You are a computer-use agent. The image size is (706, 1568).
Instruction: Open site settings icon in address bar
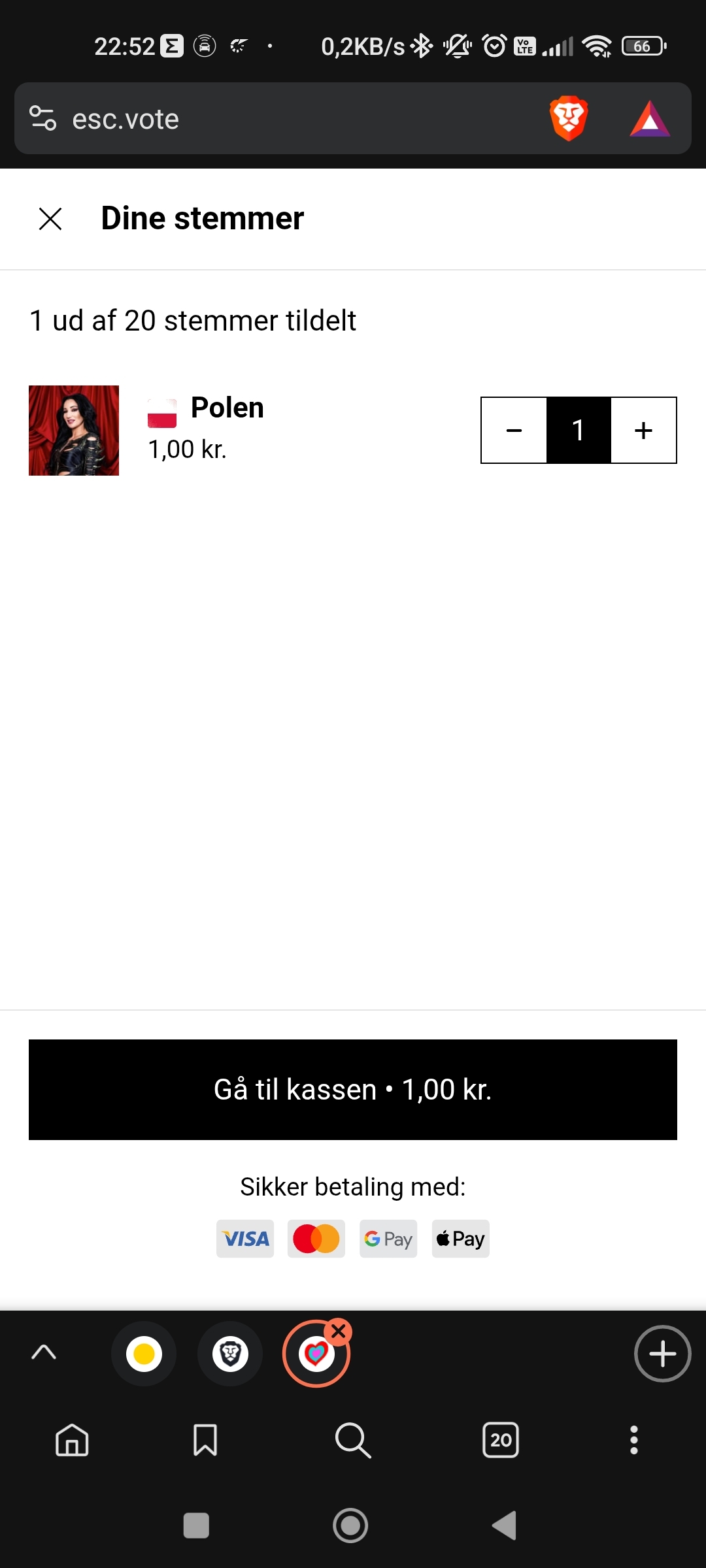click(x=43, y=119)
